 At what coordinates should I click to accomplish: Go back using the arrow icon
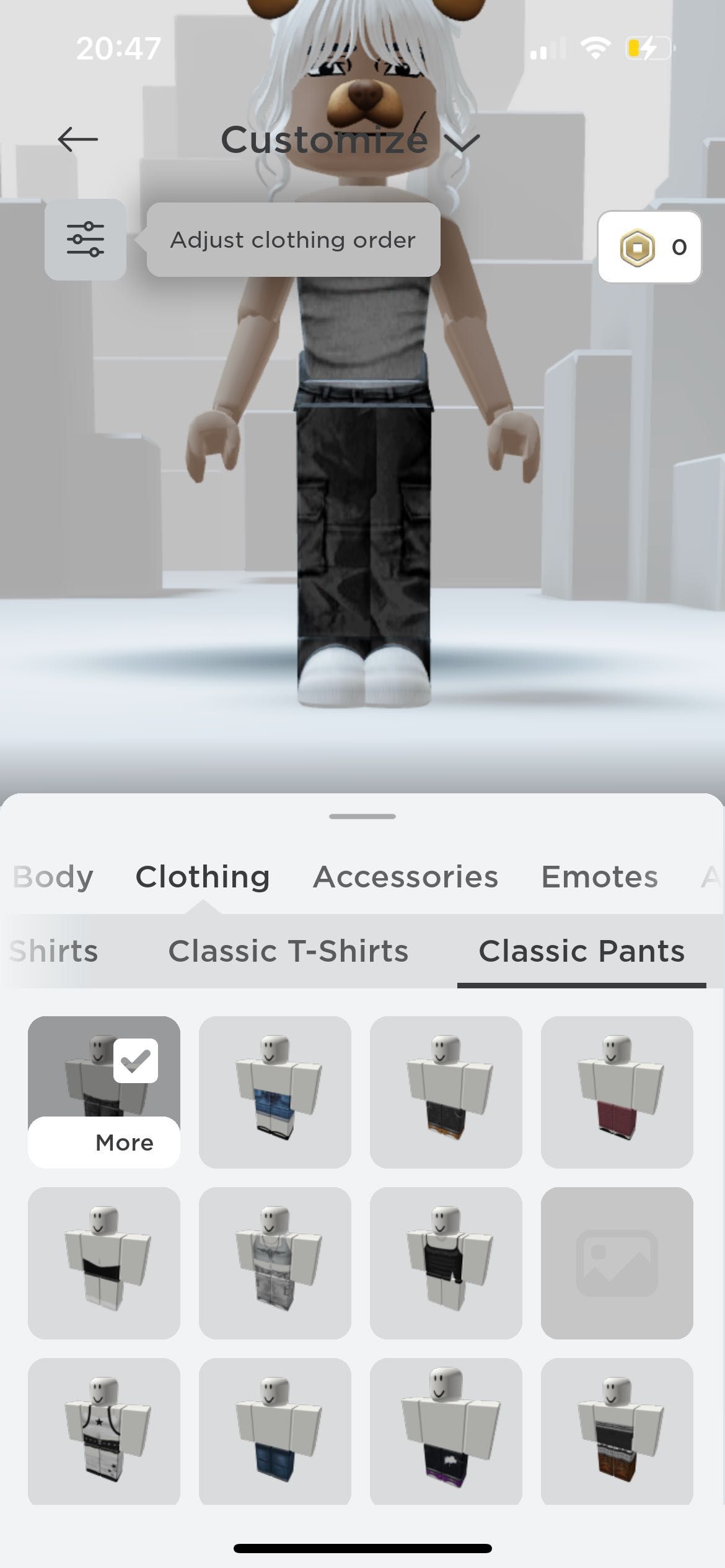coord(78,139)
